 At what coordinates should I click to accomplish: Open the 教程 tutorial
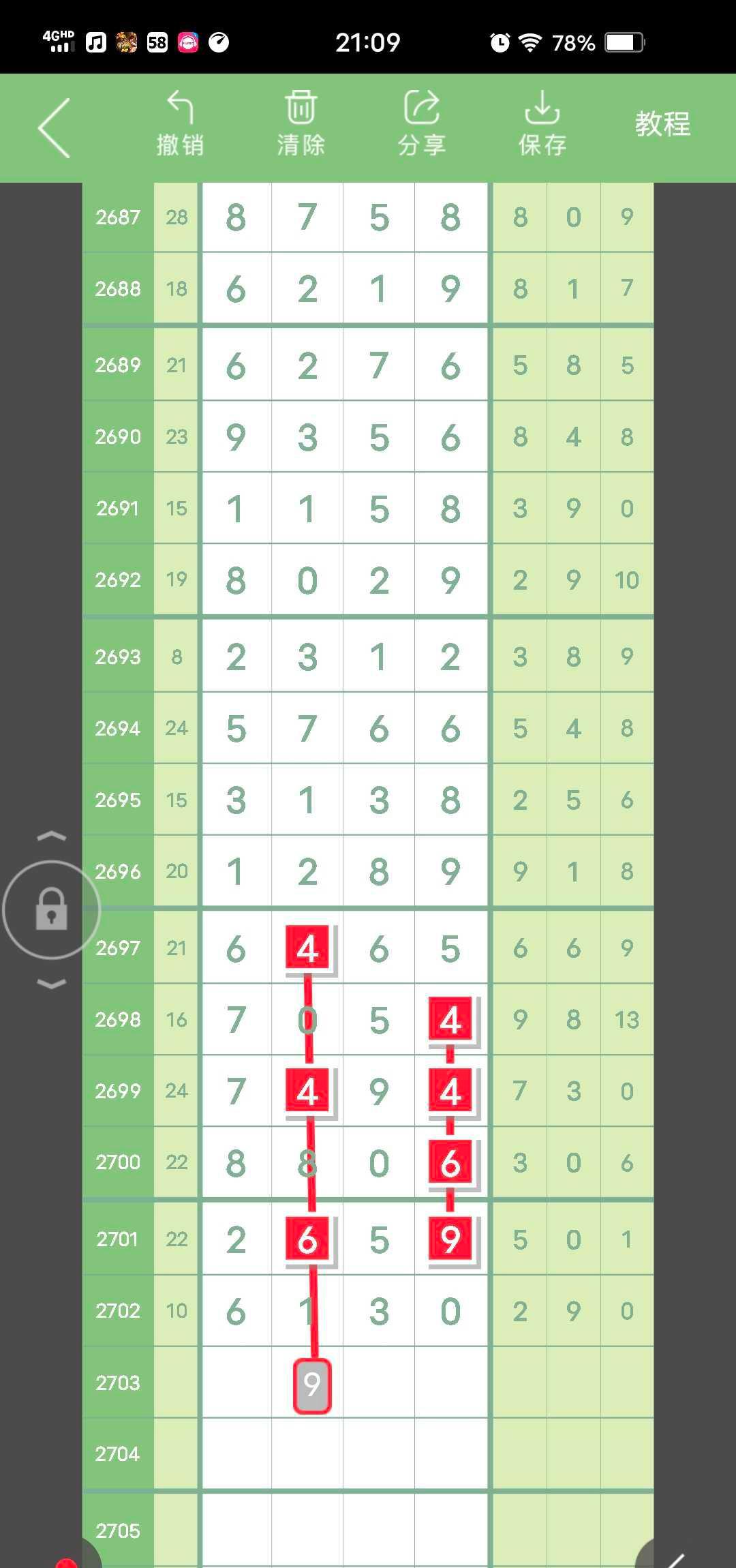point(662,124)
